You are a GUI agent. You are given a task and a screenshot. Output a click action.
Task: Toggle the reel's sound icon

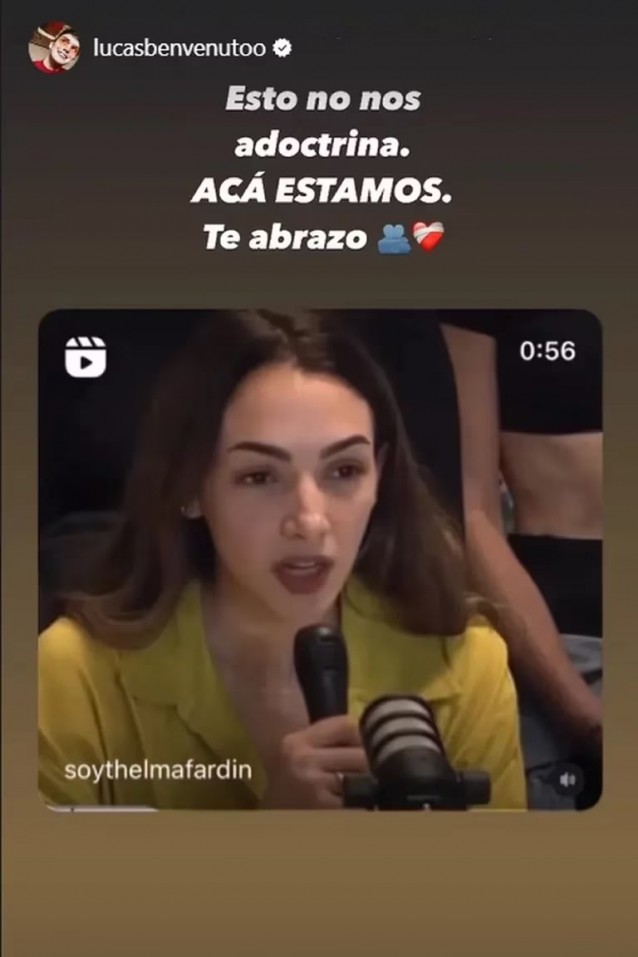click(x=569, y=778)
